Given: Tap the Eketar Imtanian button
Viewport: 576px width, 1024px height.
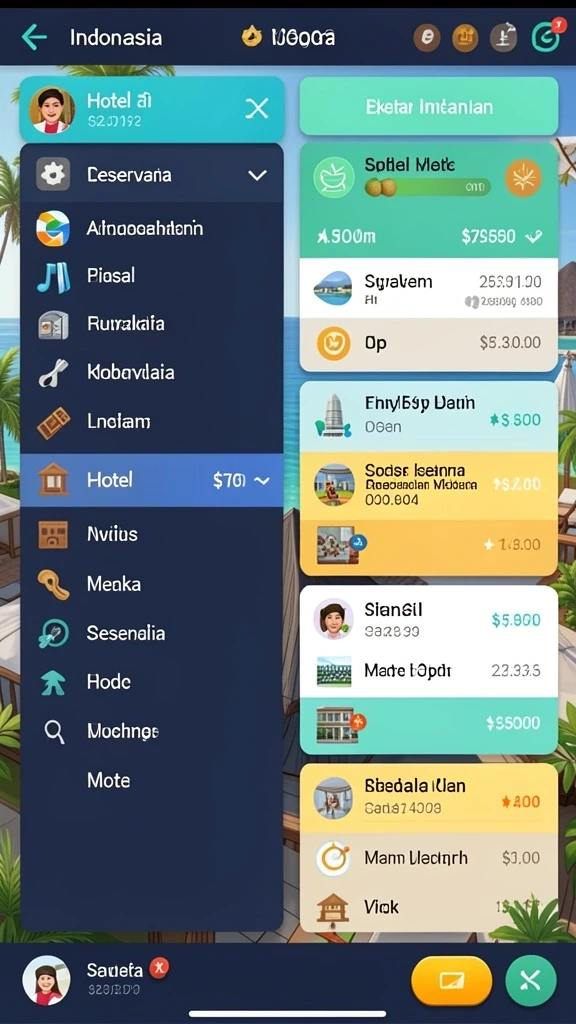Looking at the screenshot, I should pos(429,106).
